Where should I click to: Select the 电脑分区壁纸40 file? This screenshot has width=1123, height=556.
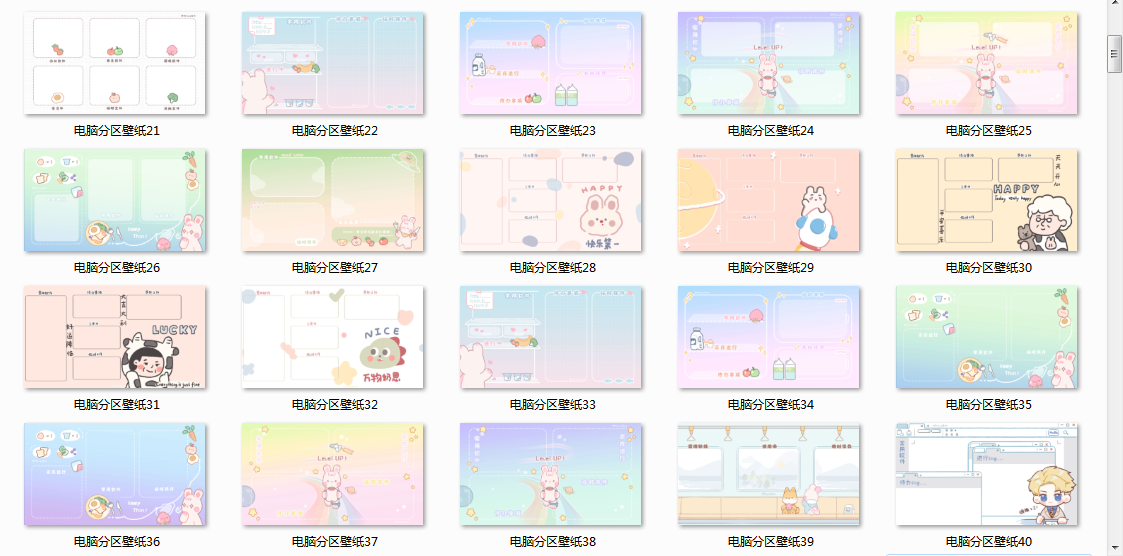pyautogui.click(x=987, y=474)
